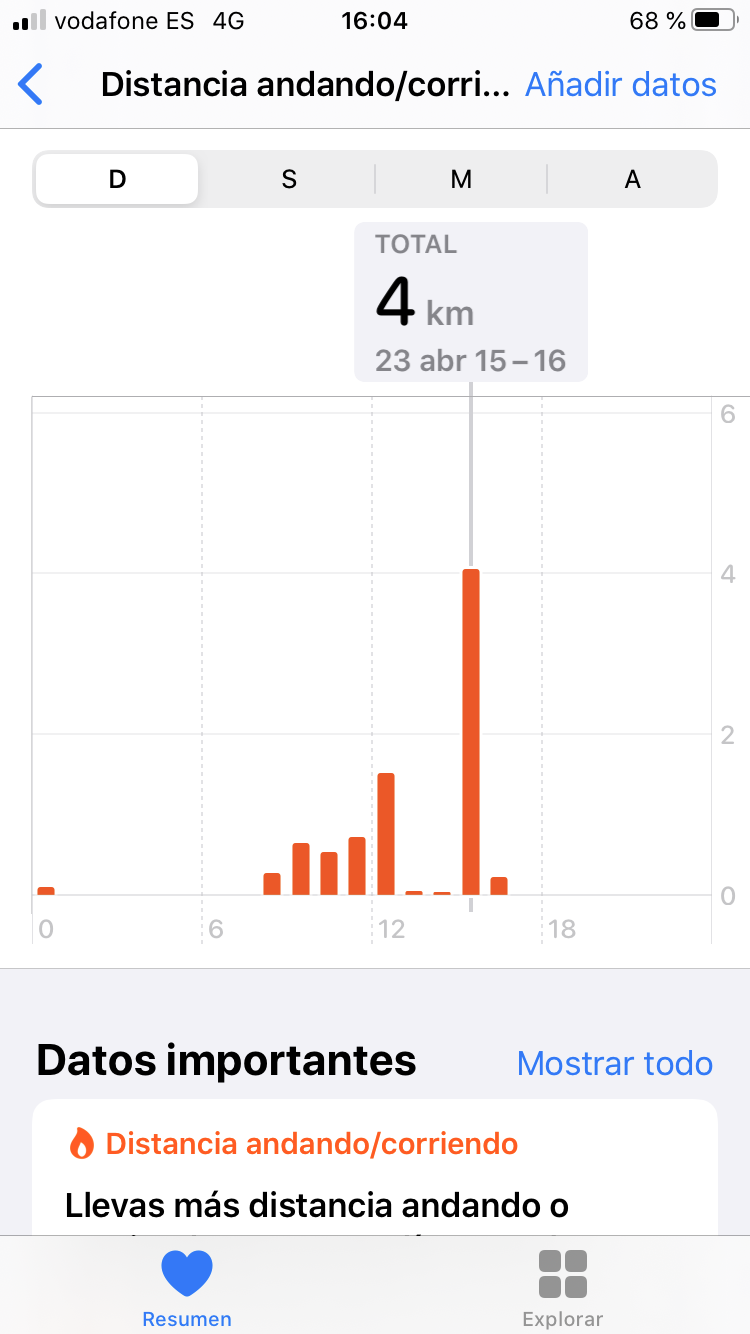Image resolution: width=750 pixels, height=1334 pixels.
Task: Switch to the S weekly view
Action: point(289,179)
